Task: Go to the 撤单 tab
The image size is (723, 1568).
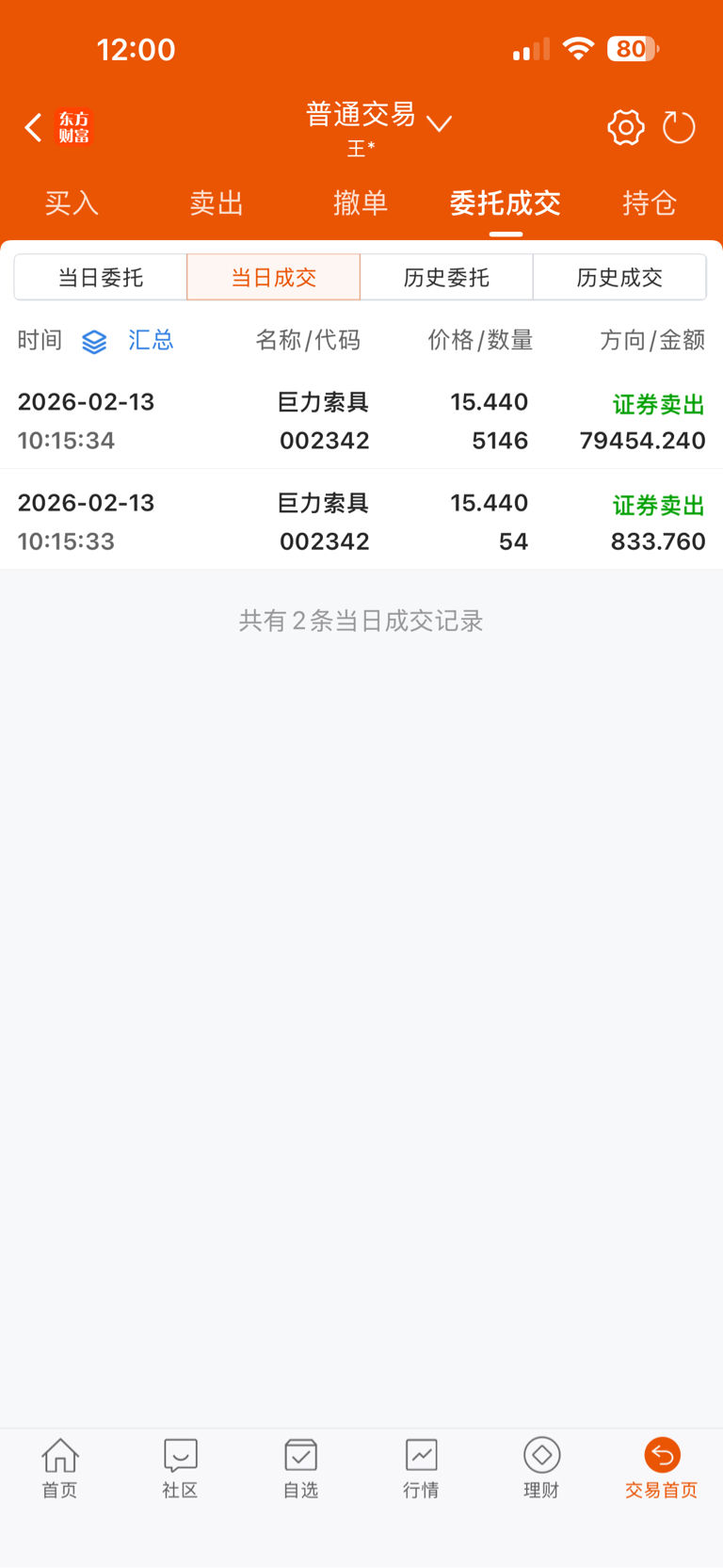Action: [x=361, y=202]
